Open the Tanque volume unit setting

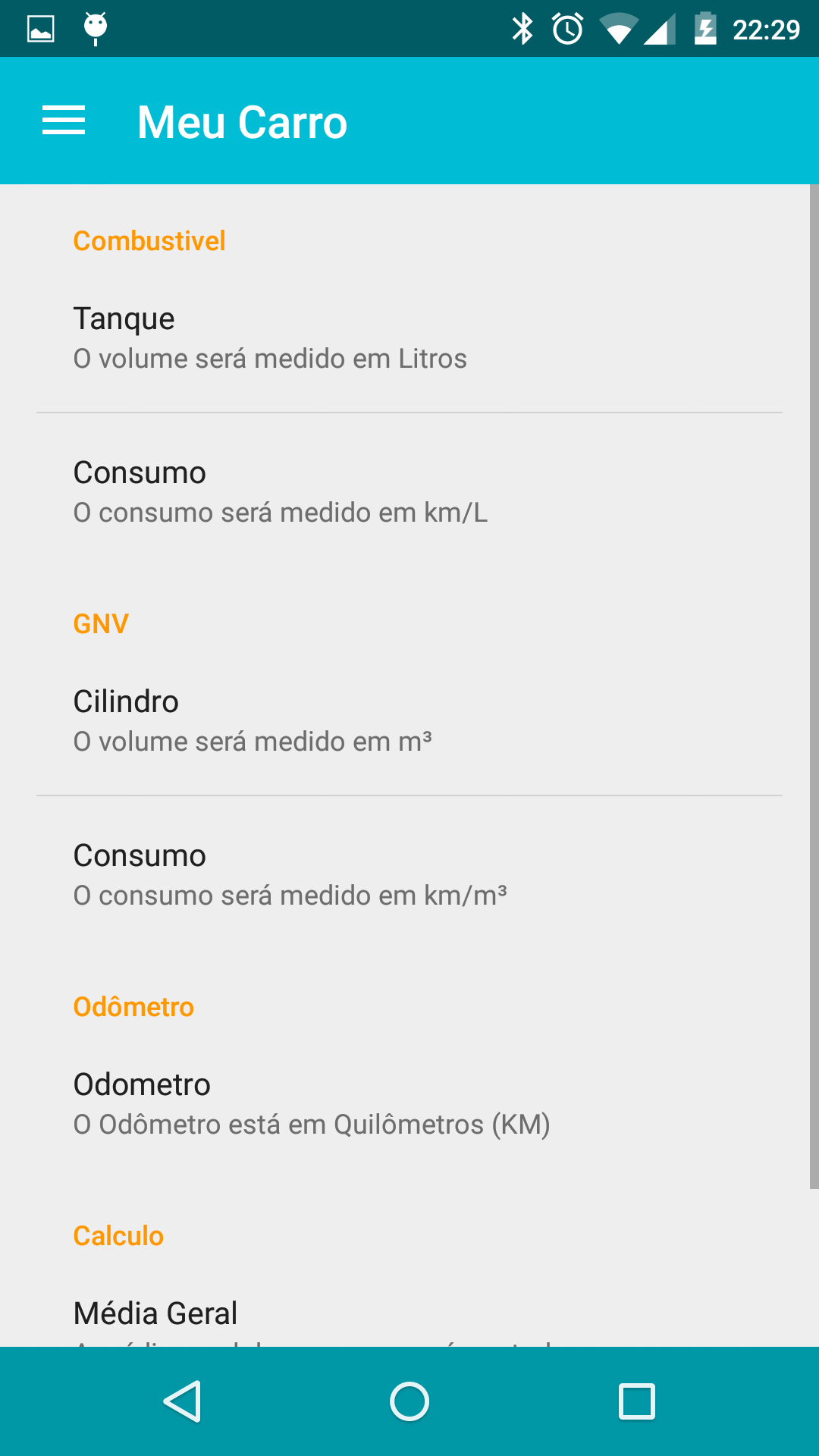click(409, 338)
